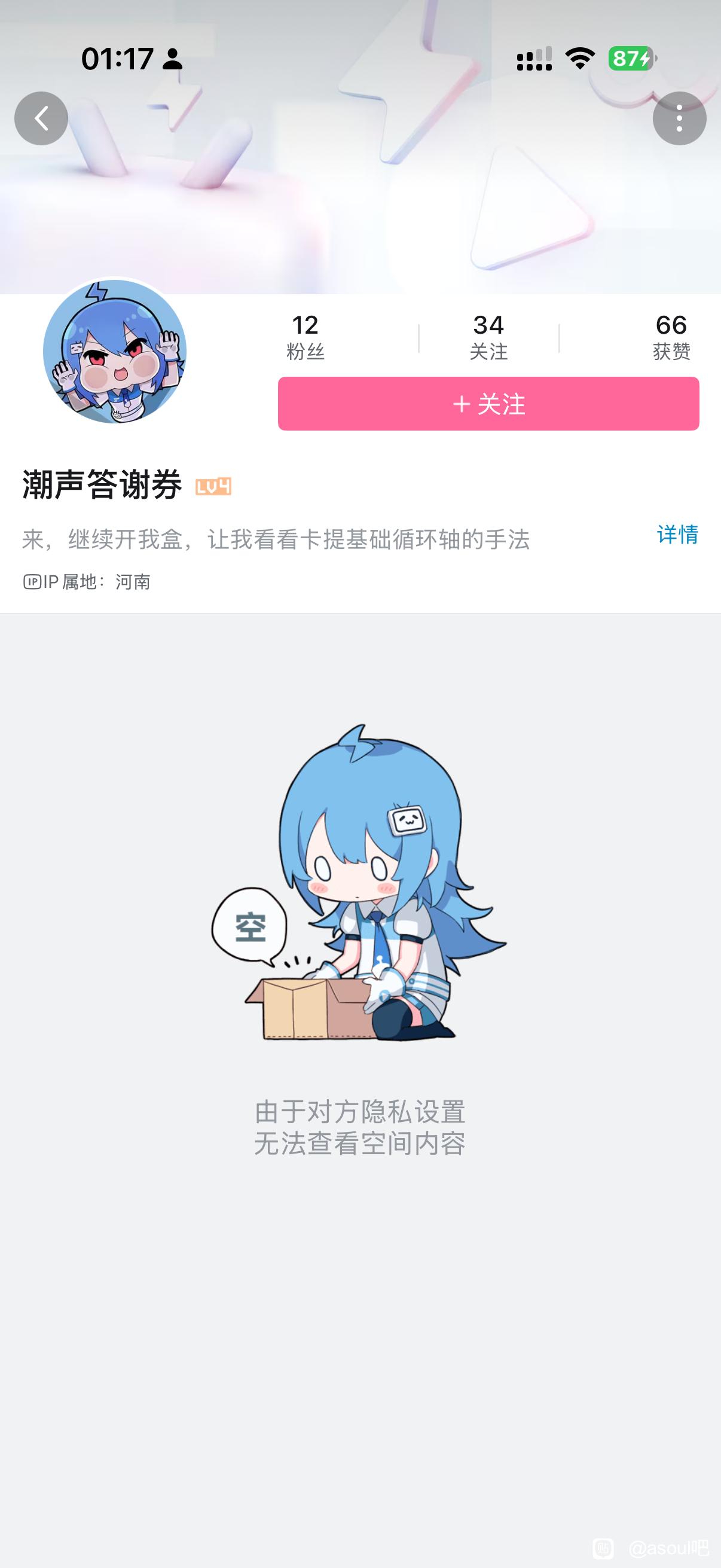Follow 潮声答谢券 with the pink 关注 button
Viewport: 721px width, 1568px height.
tap(488, 404)
